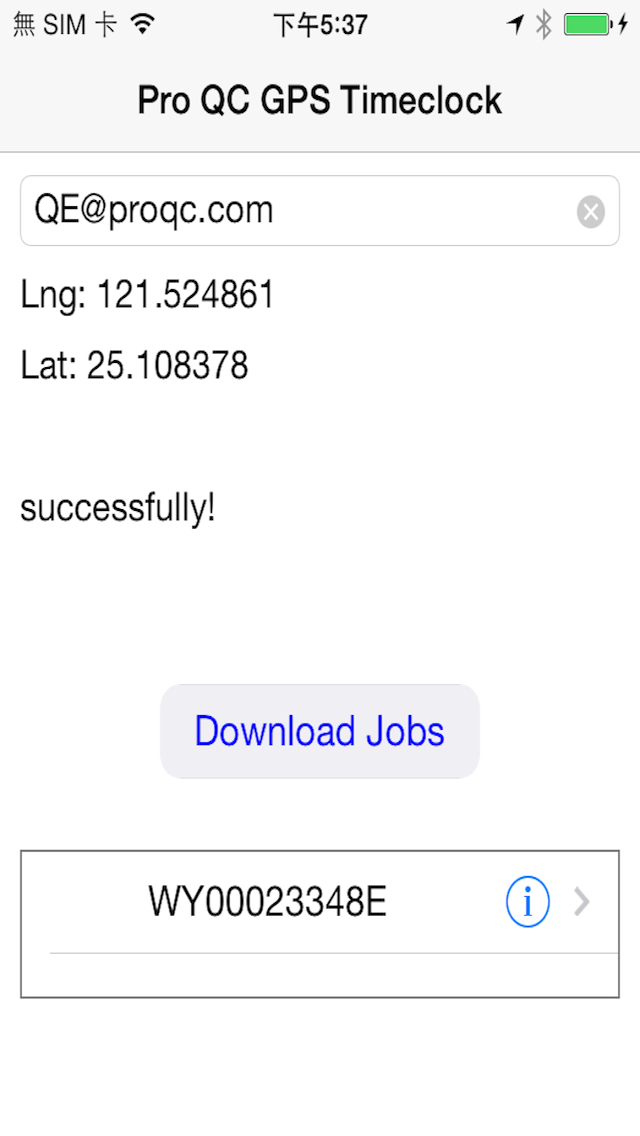This screenshot has height=1136, width=640.
Task: Tap the Download Jobs button
Action: (320, 731)
